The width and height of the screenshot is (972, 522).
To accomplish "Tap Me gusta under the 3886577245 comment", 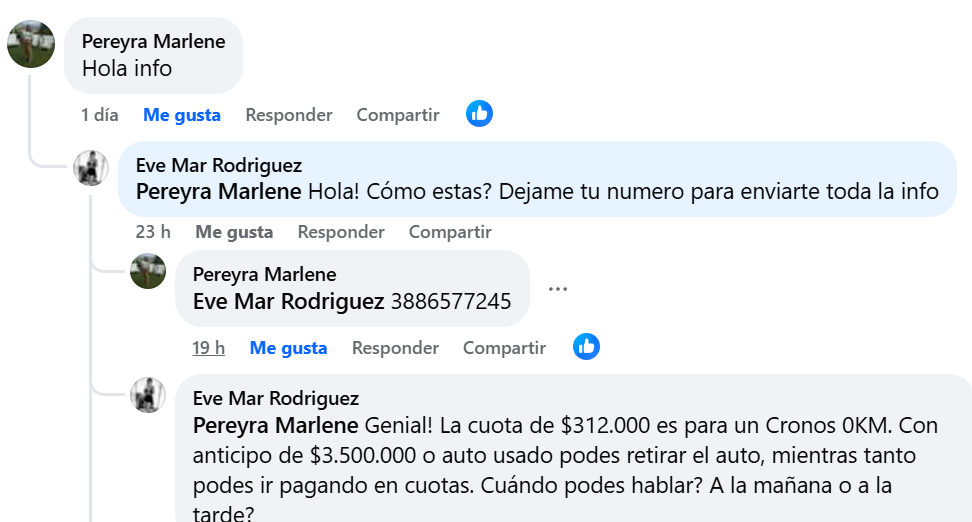I will point(288,348).
